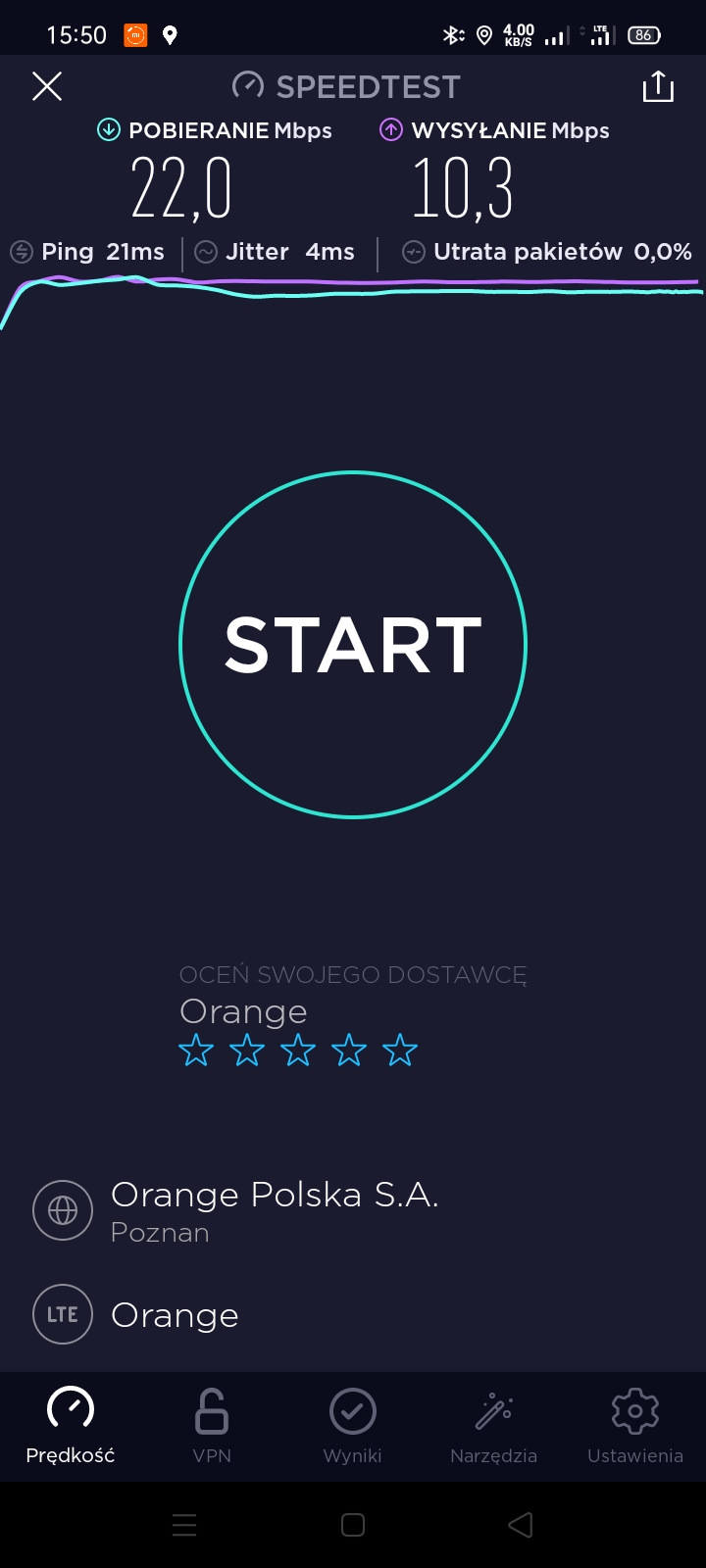Open the Ustawienia settings tab
This screenshot has height=1568, width=706.
click(634, 1426)
